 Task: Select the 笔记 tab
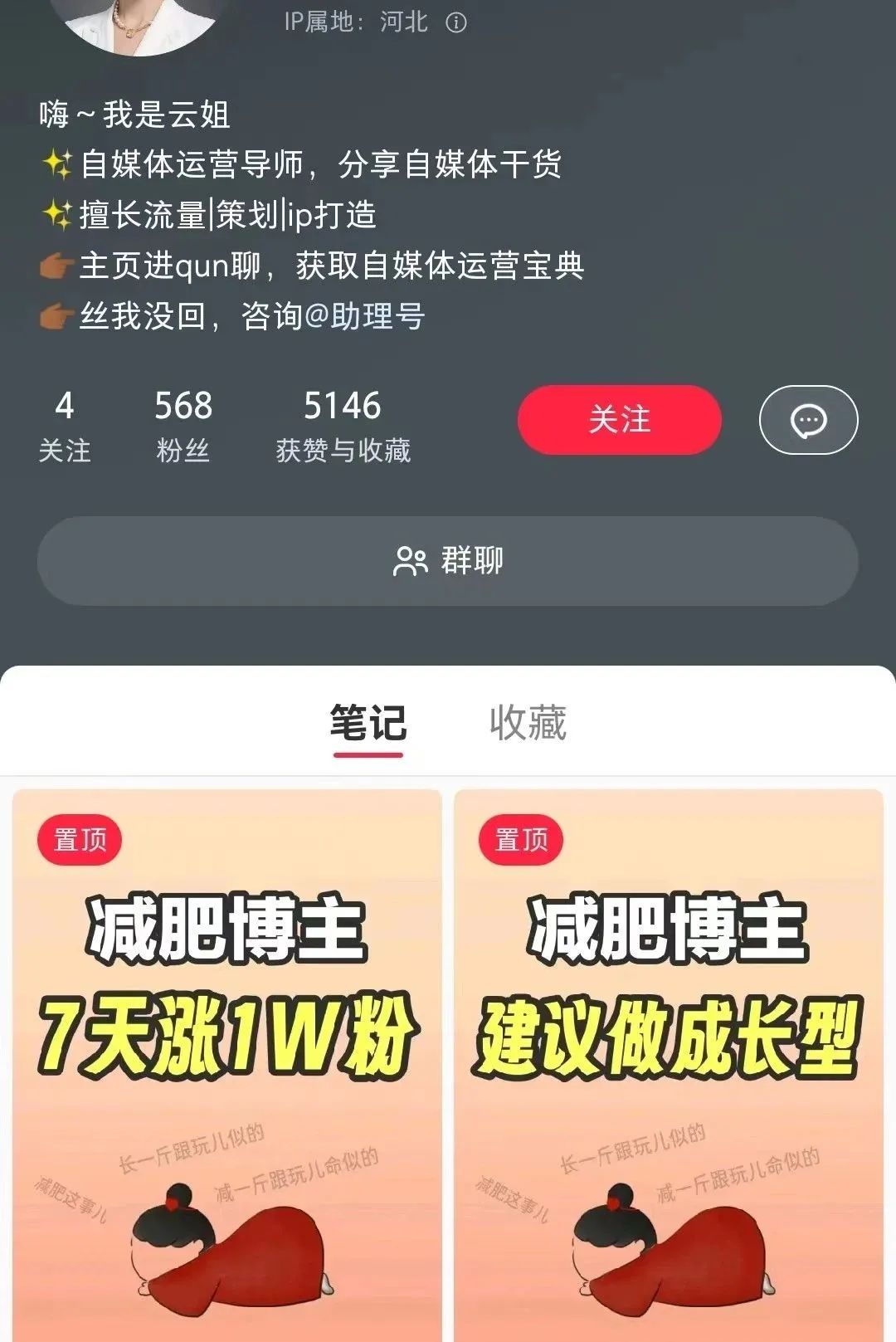(x=368, y=723)
